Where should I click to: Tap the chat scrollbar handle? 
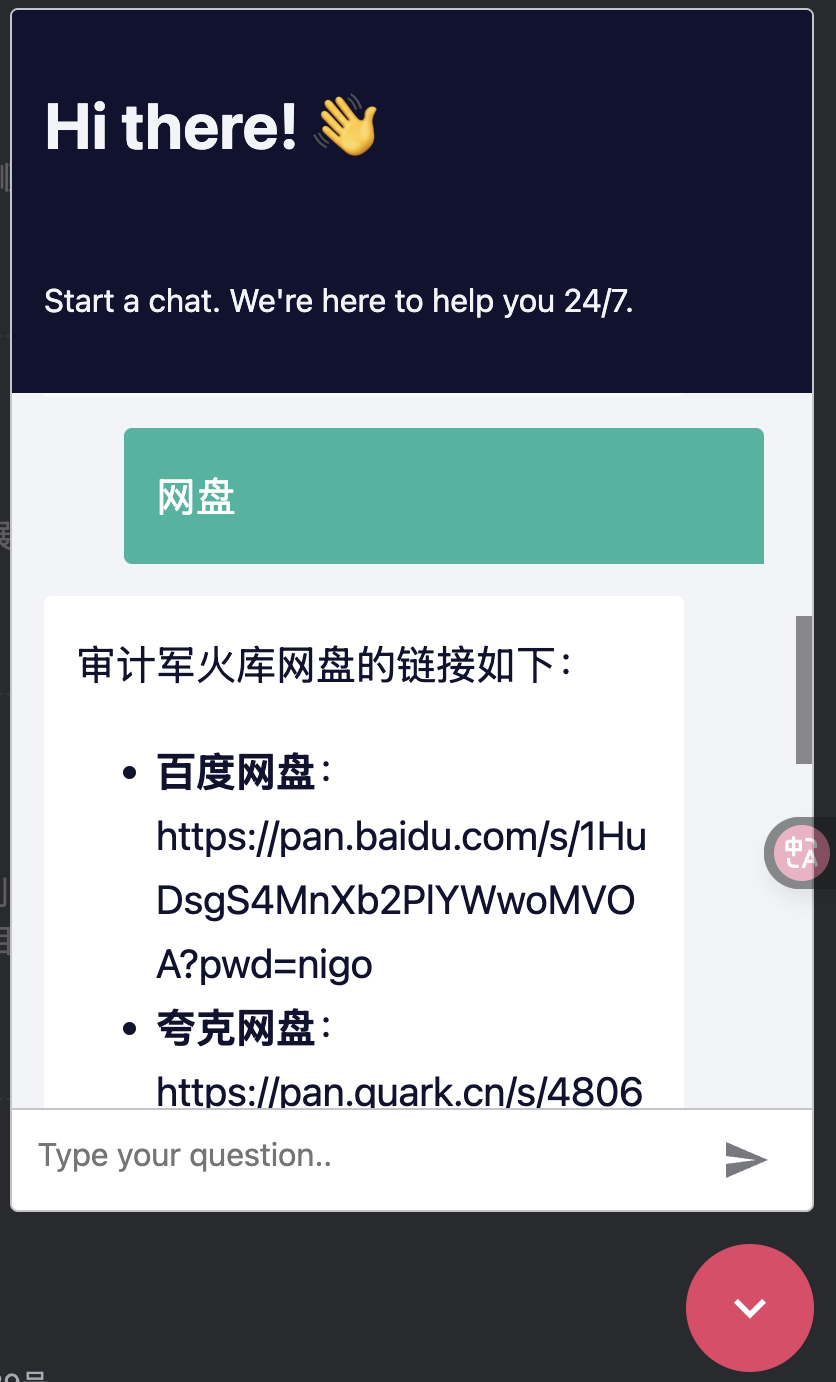click(x=804, y=690)
